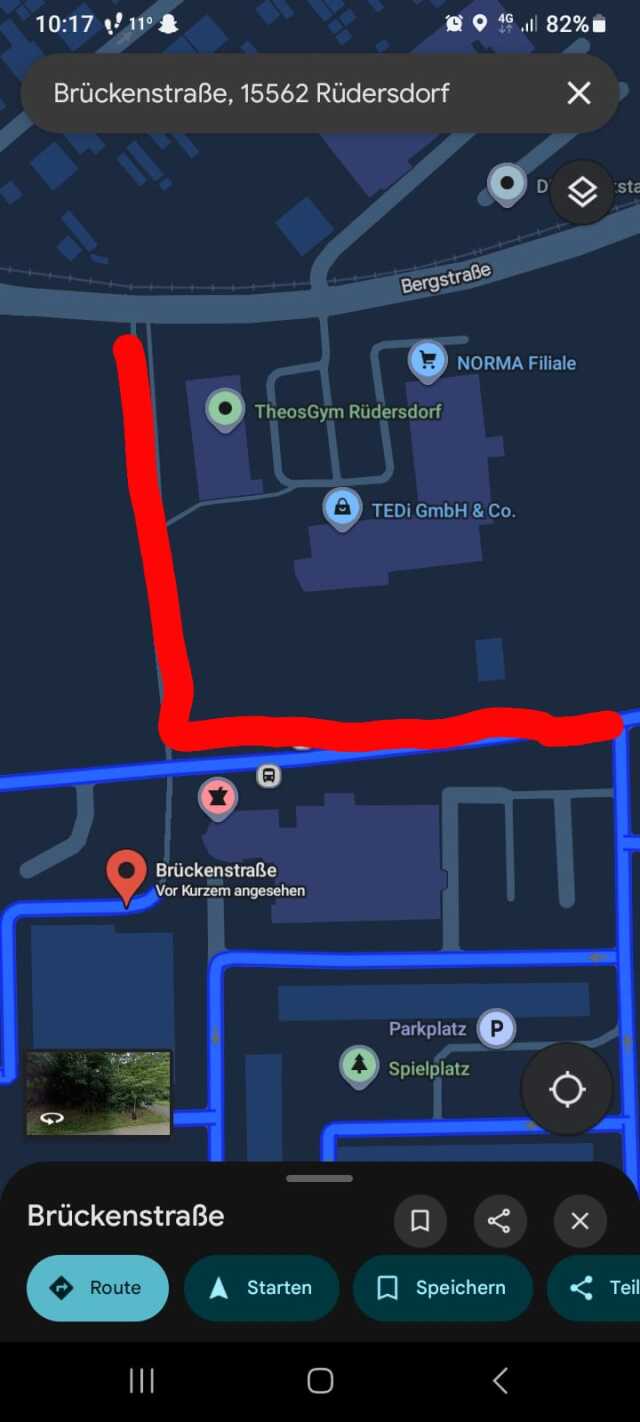Start navigation with the Starten button
This screenshot has width=640, height=1422.
(x=261, y=1288)
